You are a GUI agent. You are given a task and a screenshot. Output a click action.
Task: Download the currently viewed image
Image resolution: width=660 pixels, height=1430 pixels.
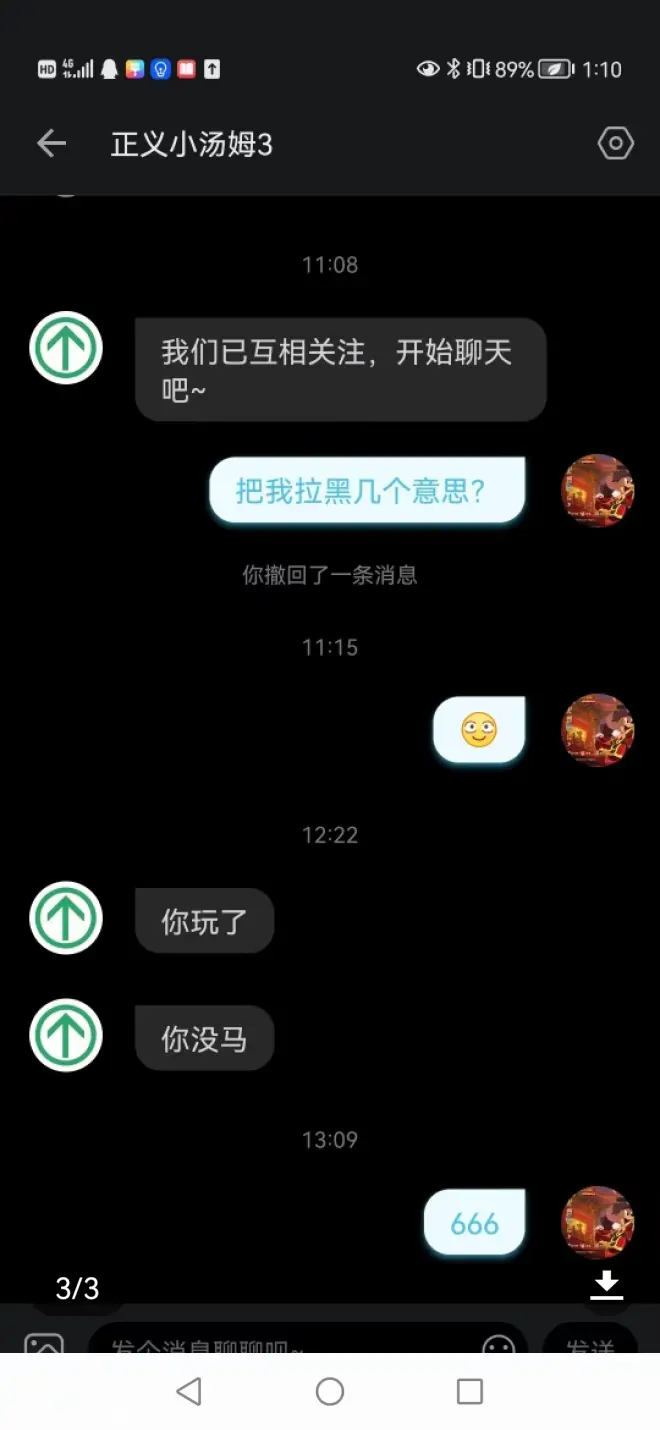coord(606,1286)
